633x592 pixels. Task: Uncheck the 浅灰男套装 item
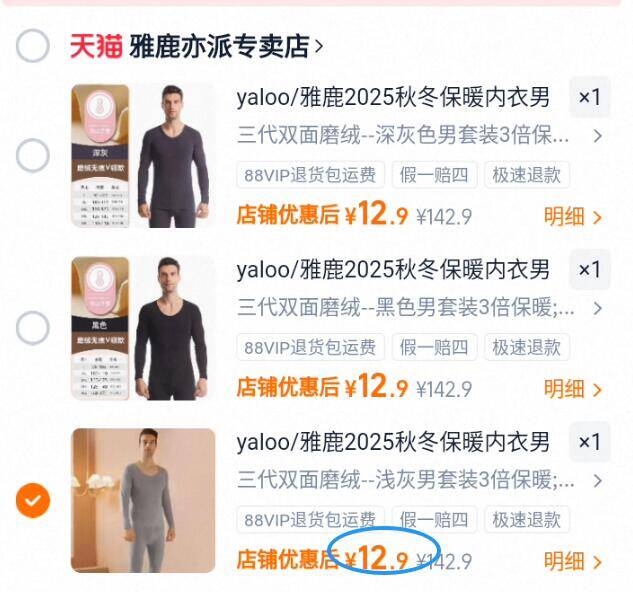(x=33, y=500)
